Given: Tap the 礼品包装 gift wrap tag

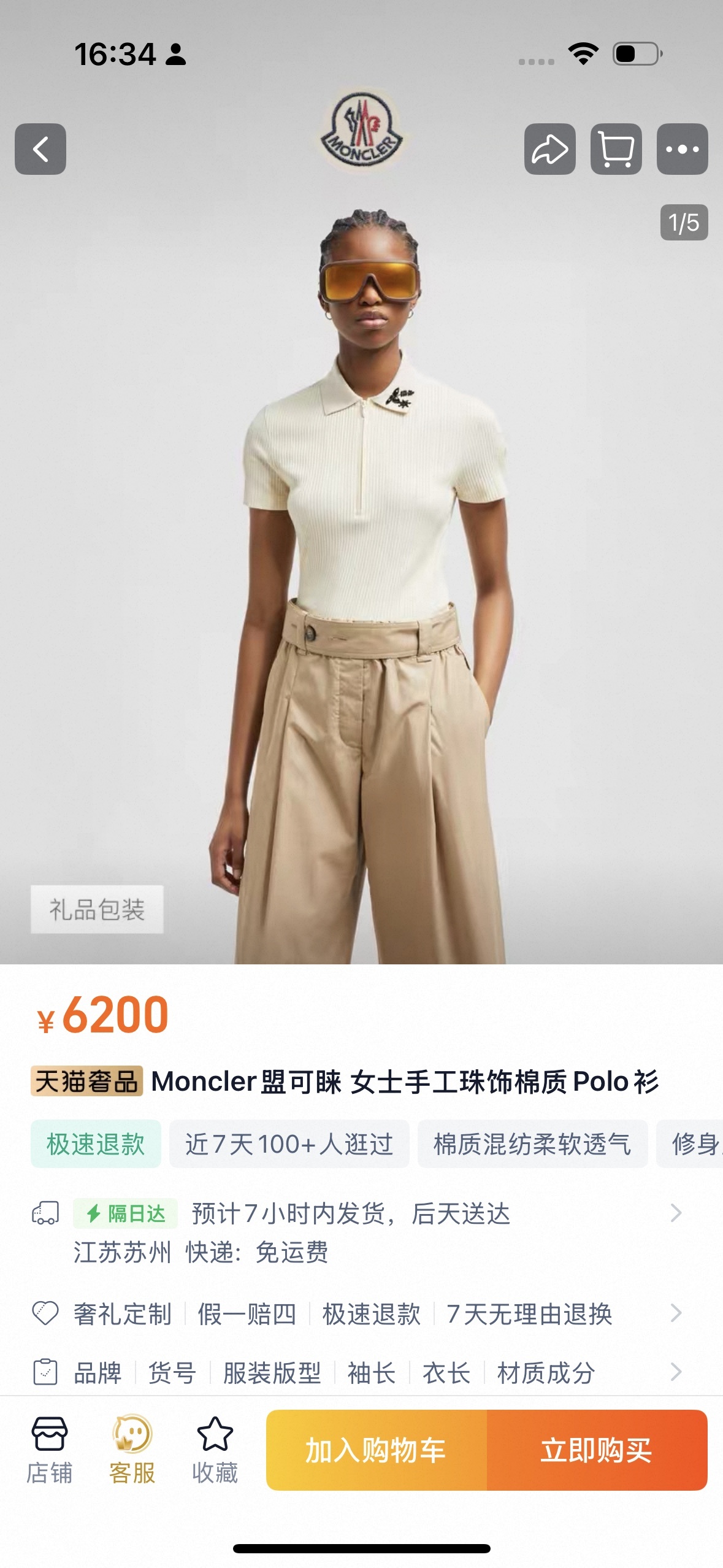Looking at the screenshot, I should coord(97,909).
